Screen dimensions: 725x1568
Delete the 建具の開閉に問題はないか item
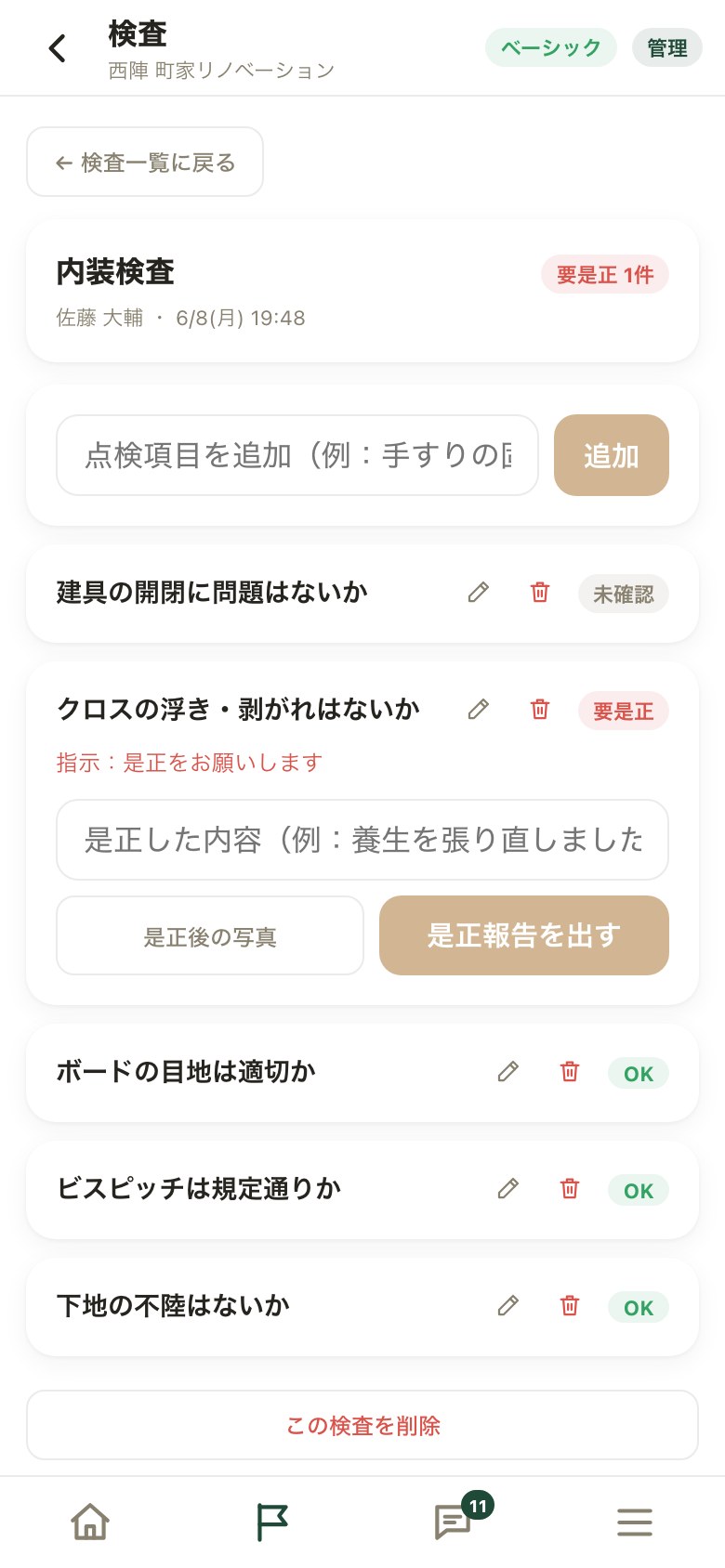[540, 593]
